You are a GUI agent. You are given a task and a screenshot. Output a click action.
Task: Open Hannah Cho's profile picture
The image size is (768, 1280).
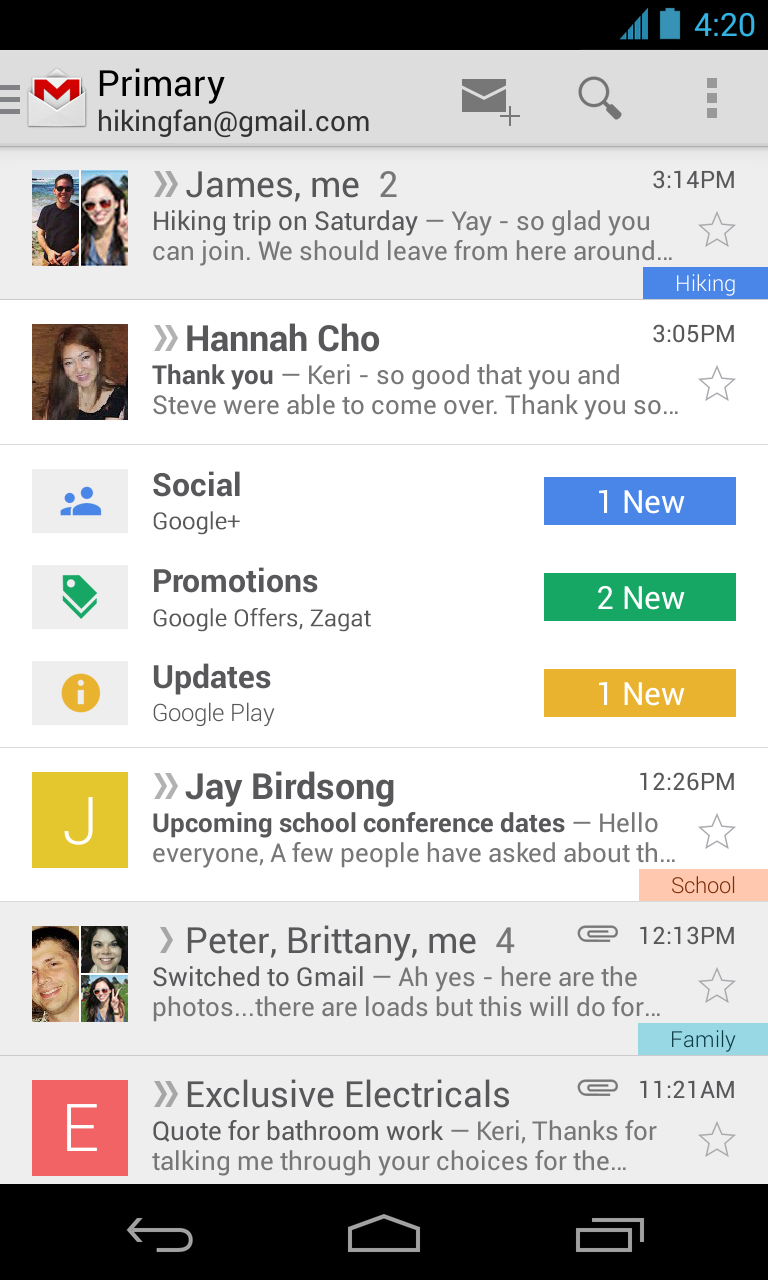[79, 371]
